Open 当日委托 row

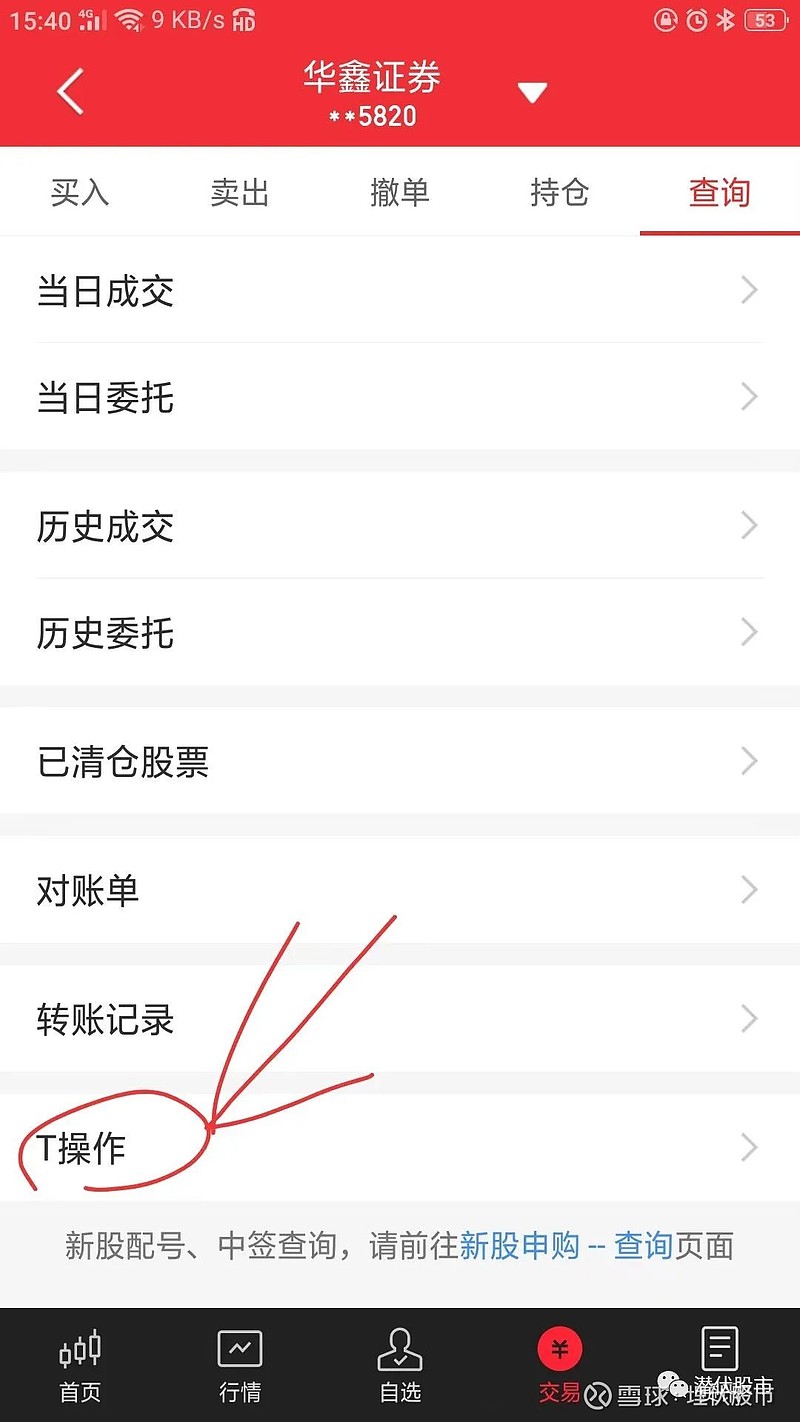(400, 397)
